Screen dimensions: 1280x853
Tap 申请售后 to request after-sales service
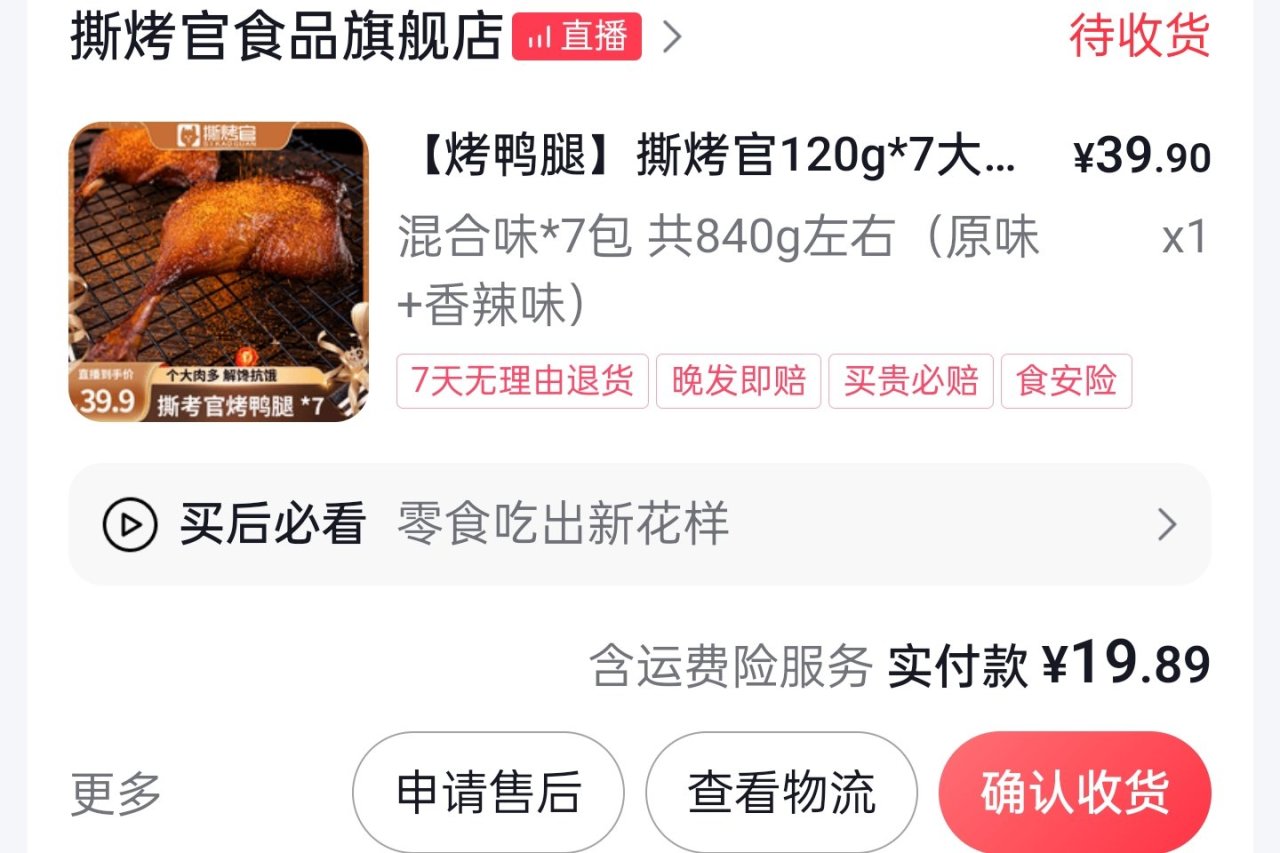(488, 793)
